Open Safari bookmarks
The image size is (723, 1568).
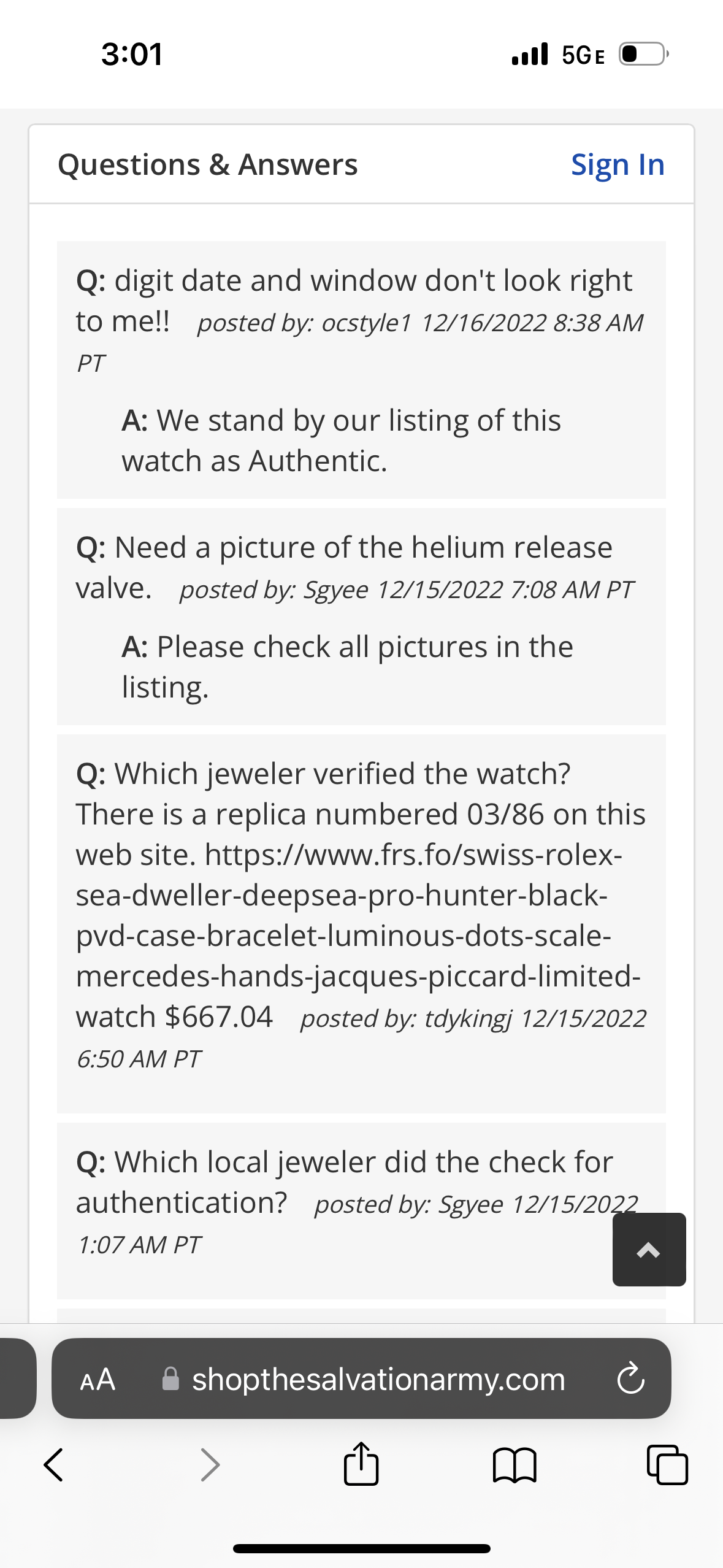click(515, 1465)
